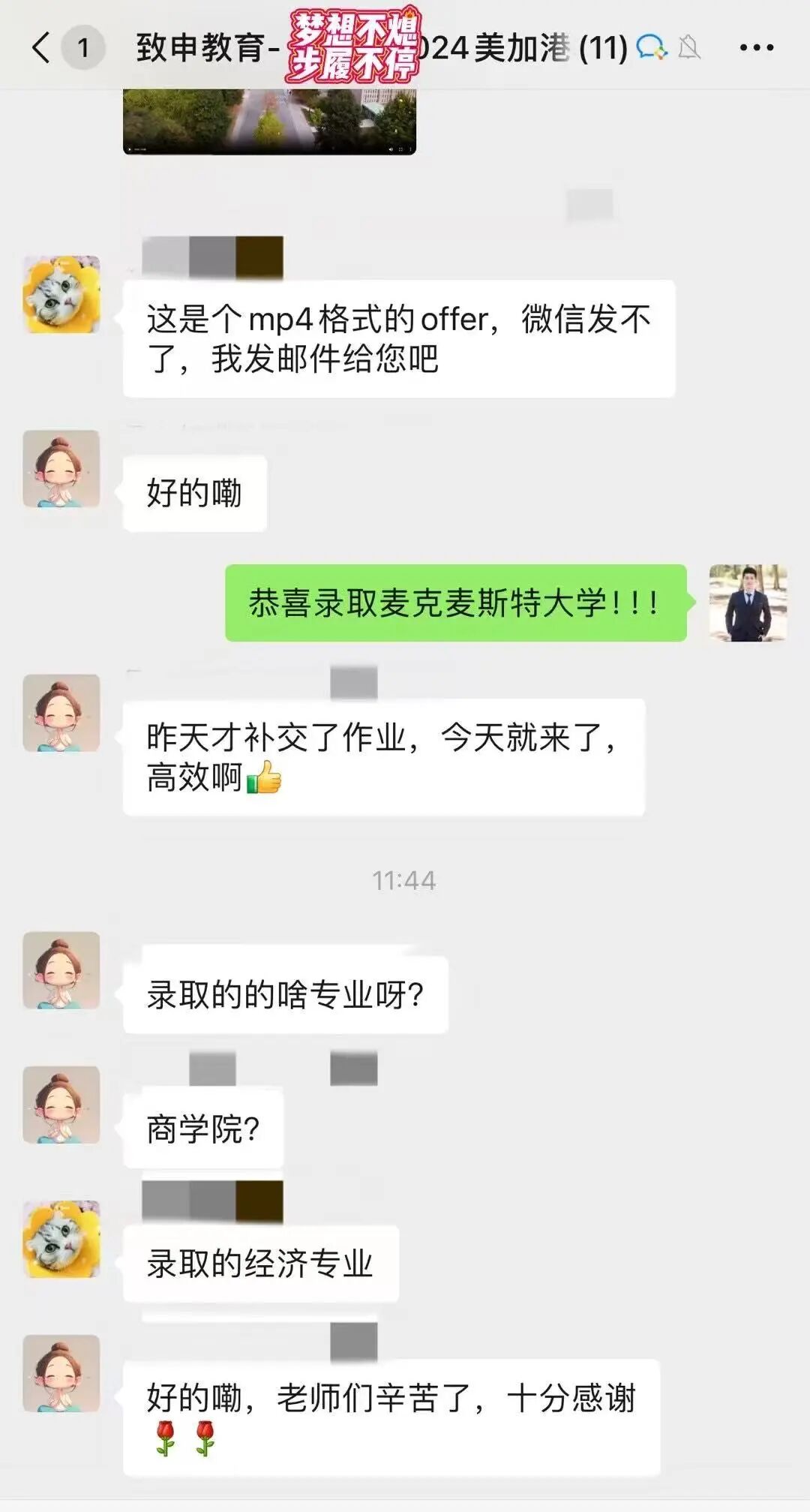Go back to the chat list
The height and width of the screenshot is (1512, 810).
click(x=41, y=48)
